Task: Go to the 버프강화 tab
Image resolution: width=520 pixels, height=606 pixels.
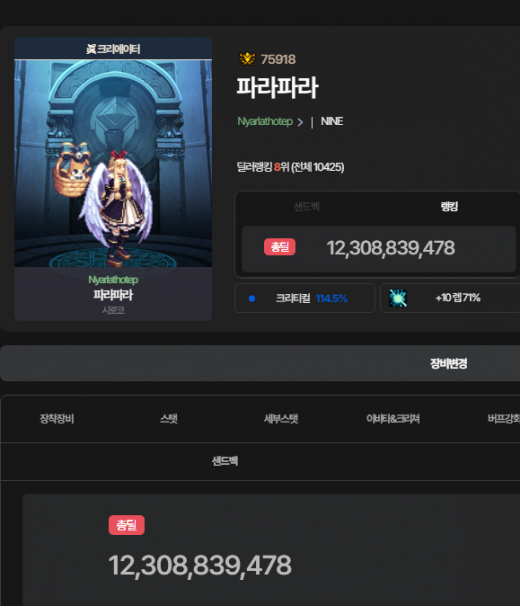Action: (503, 419)
